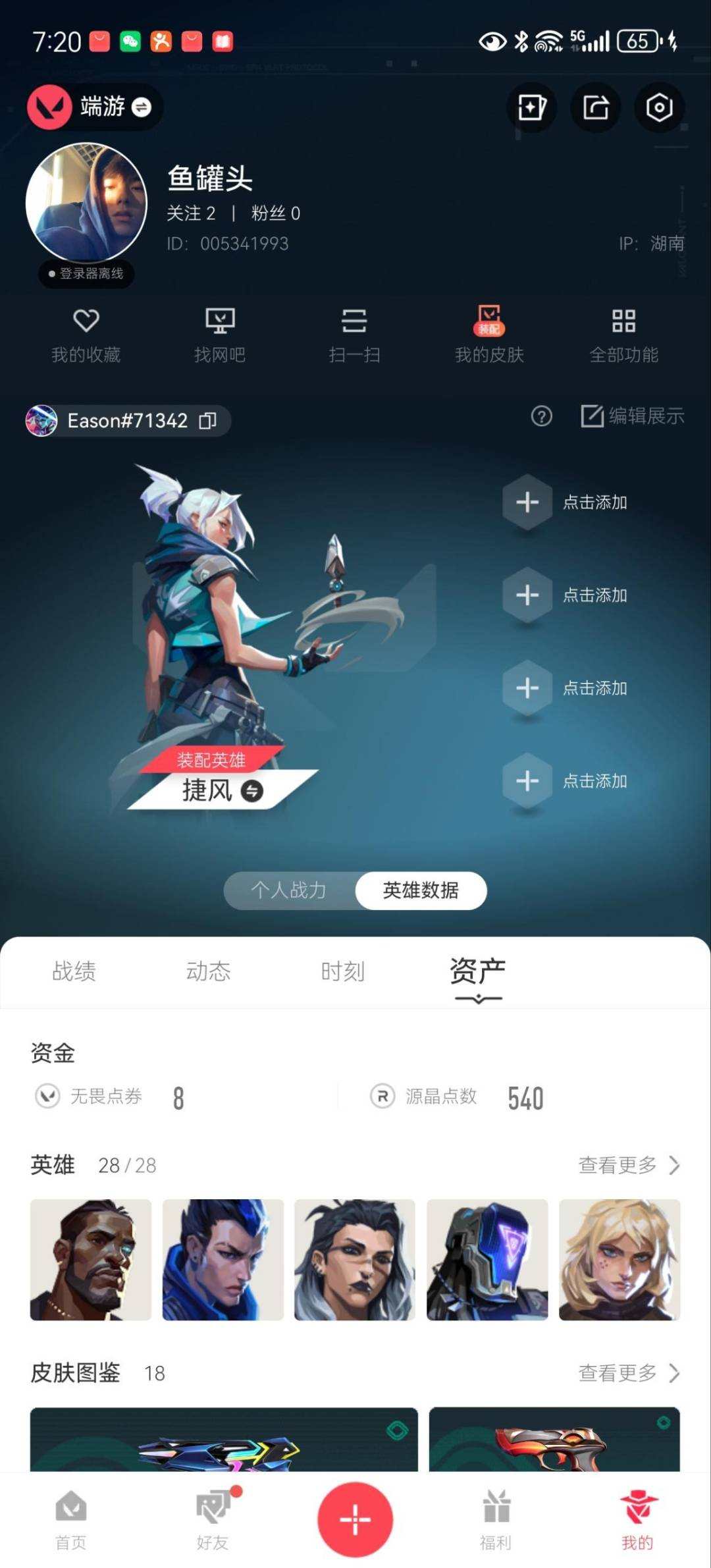Open 全部功能 all features grid
The width and height of the screenshot is (711, 1568).
[x=623, y=335]
